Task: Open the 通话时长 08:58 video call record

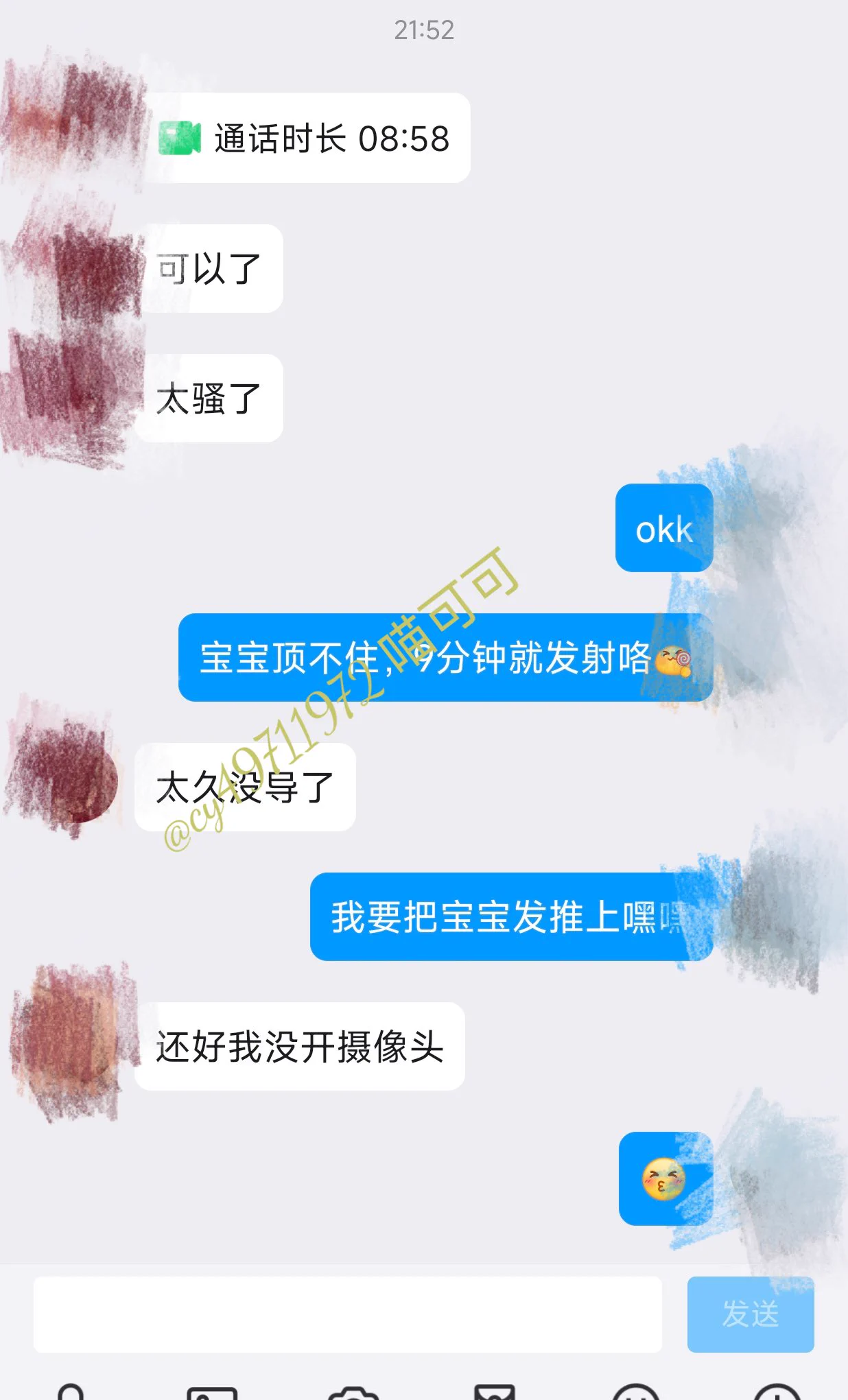Action: coord(309,138)
